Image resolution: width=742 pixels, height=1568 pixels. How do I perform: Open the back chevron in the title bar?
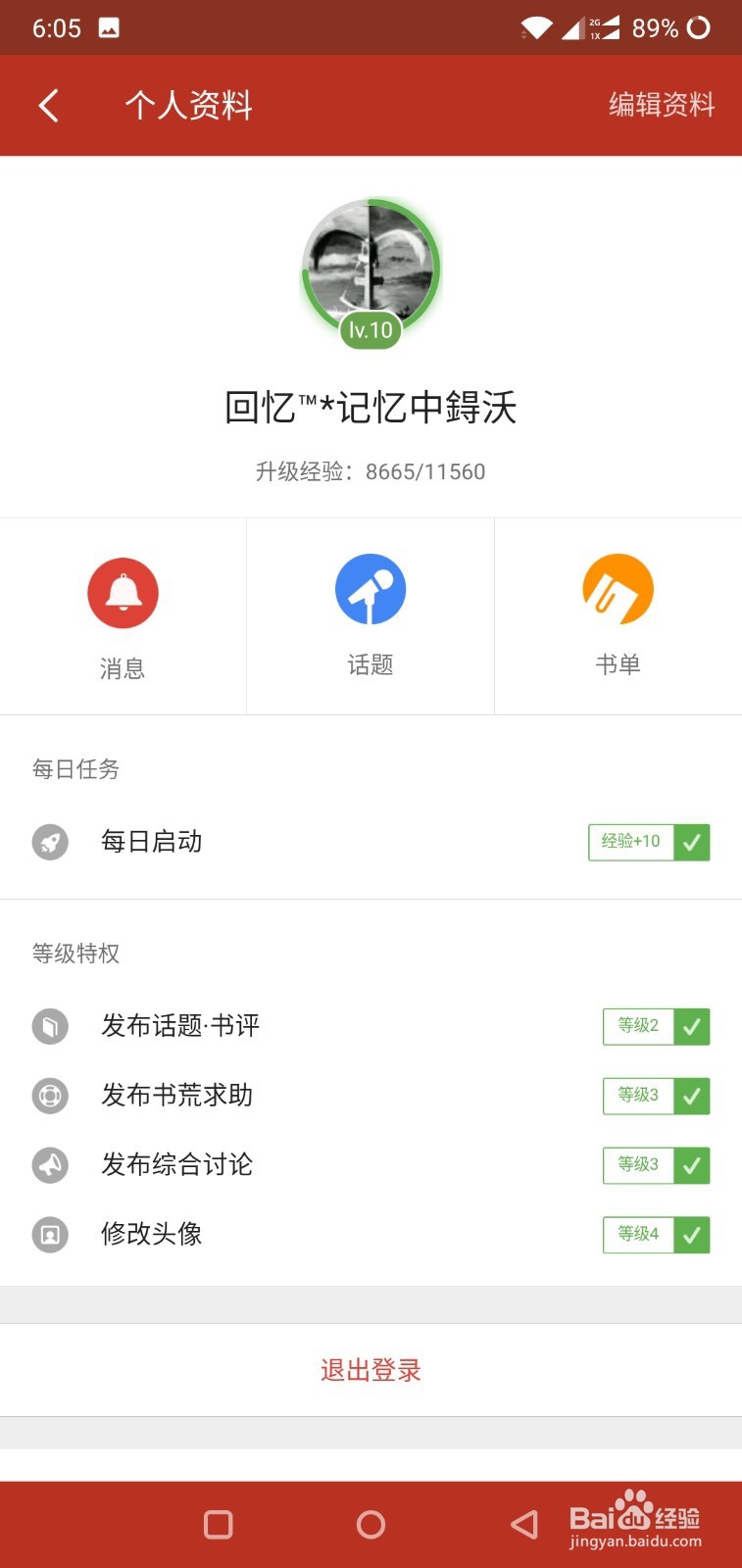click(x=48, y=105)
